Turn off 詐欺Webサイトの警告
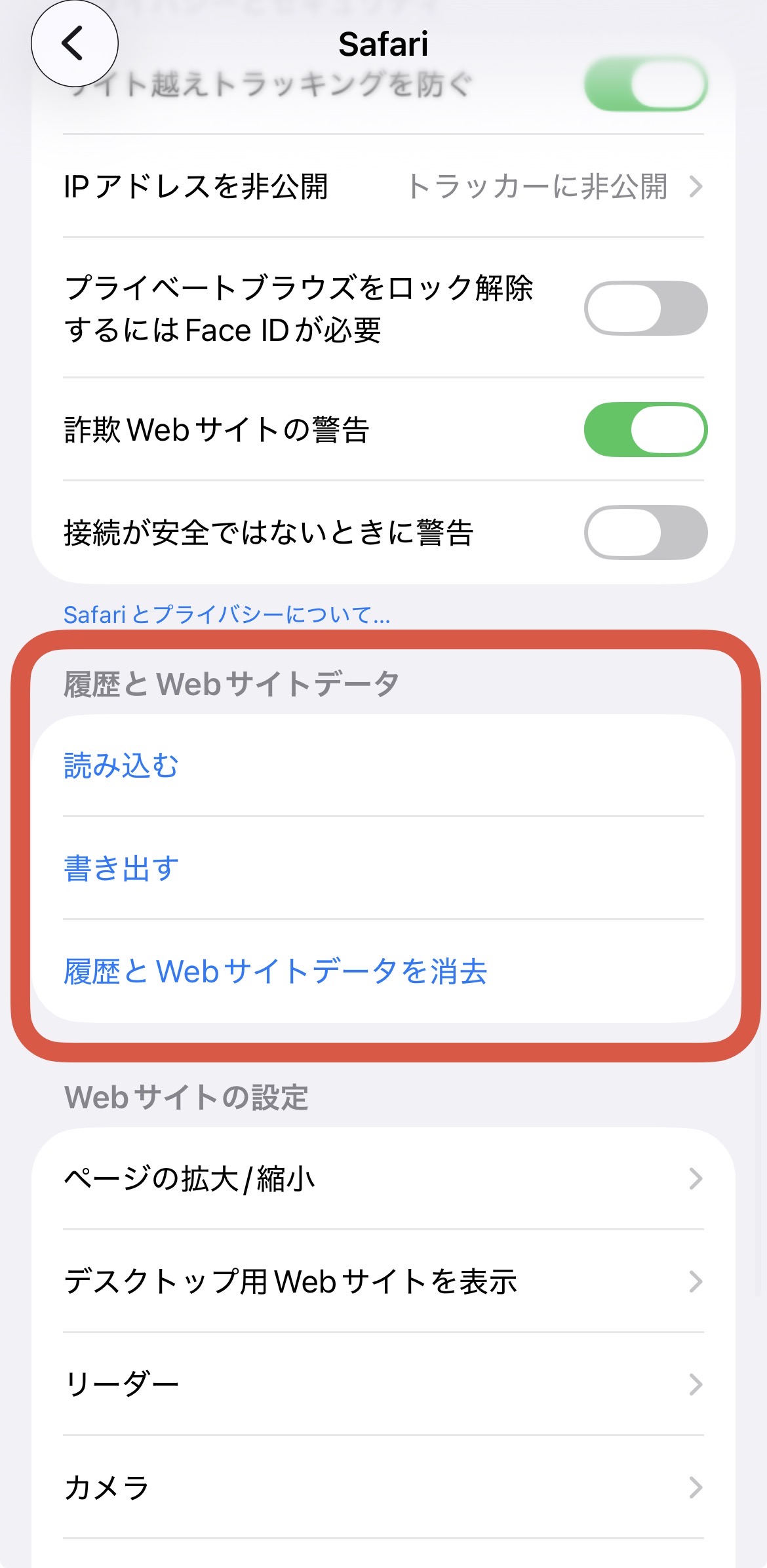The width and height of the screenshot is (767, 1568). pos(646,428)
